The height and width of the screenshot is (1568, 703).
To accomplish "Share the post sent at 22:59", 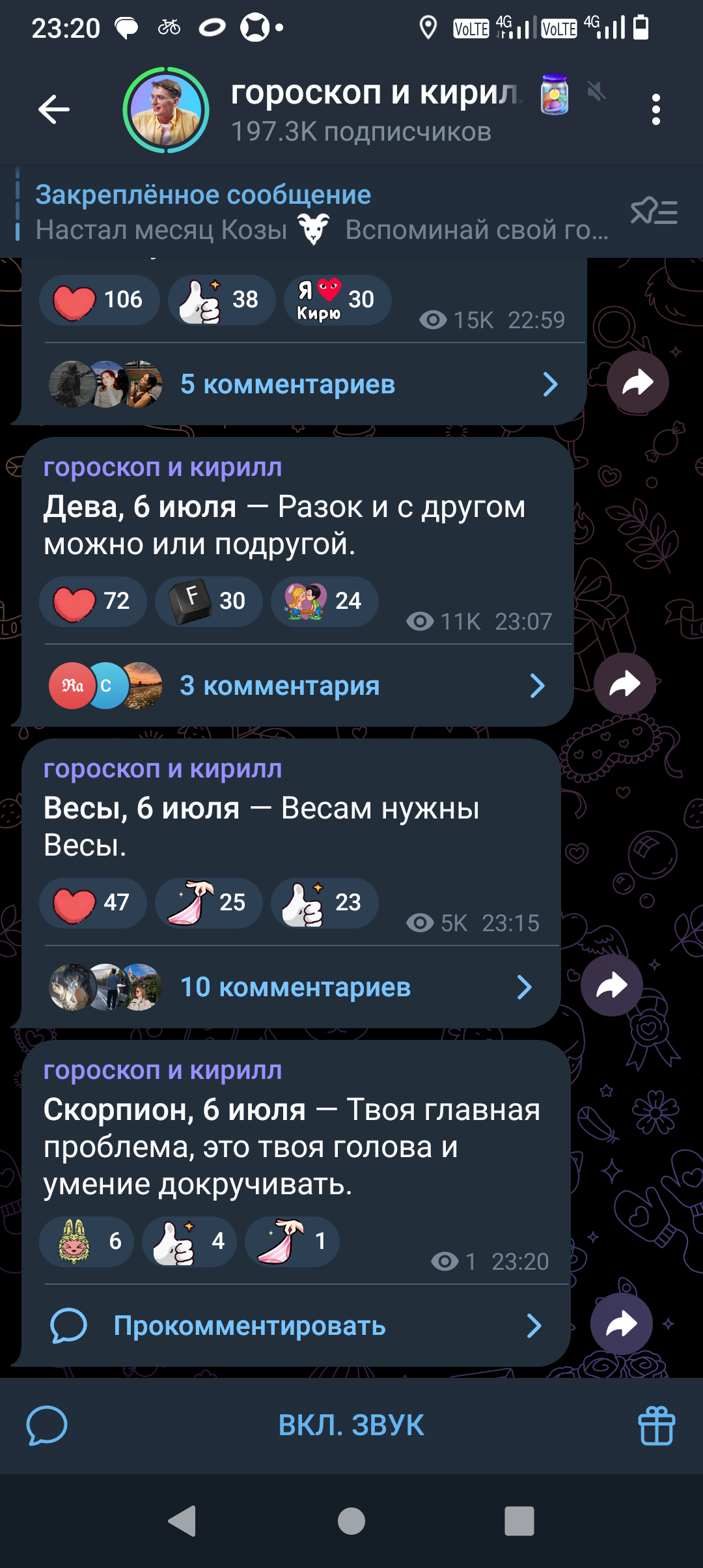I will point(637,382).
